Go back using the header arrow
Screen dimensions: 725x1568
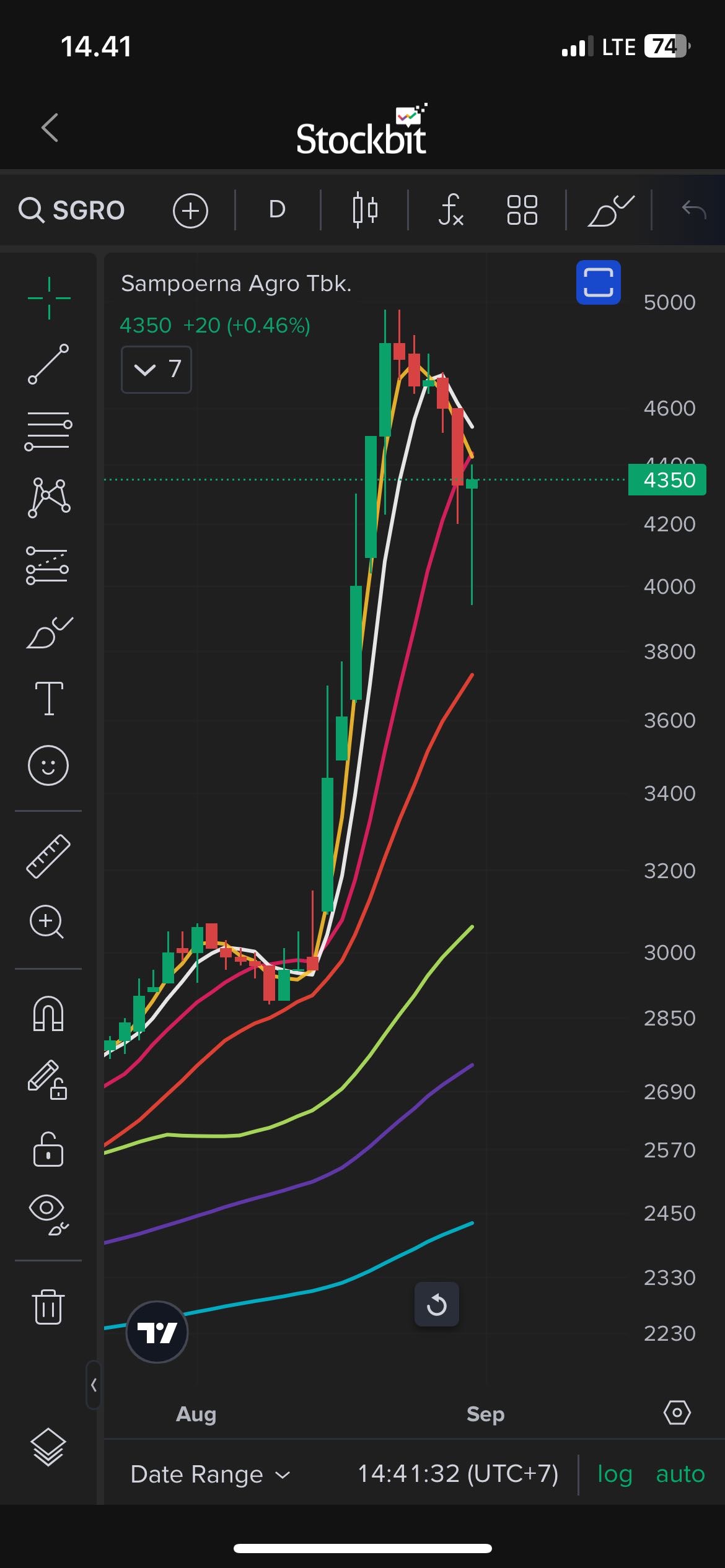[x=50, y=128]
